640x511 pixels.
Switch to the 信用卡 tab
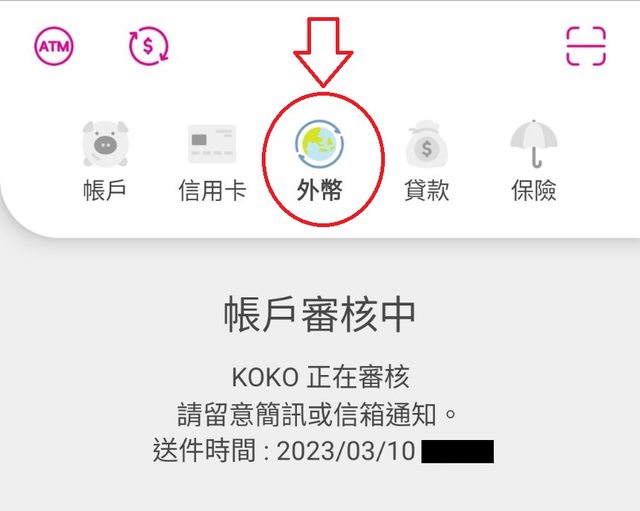212,162
